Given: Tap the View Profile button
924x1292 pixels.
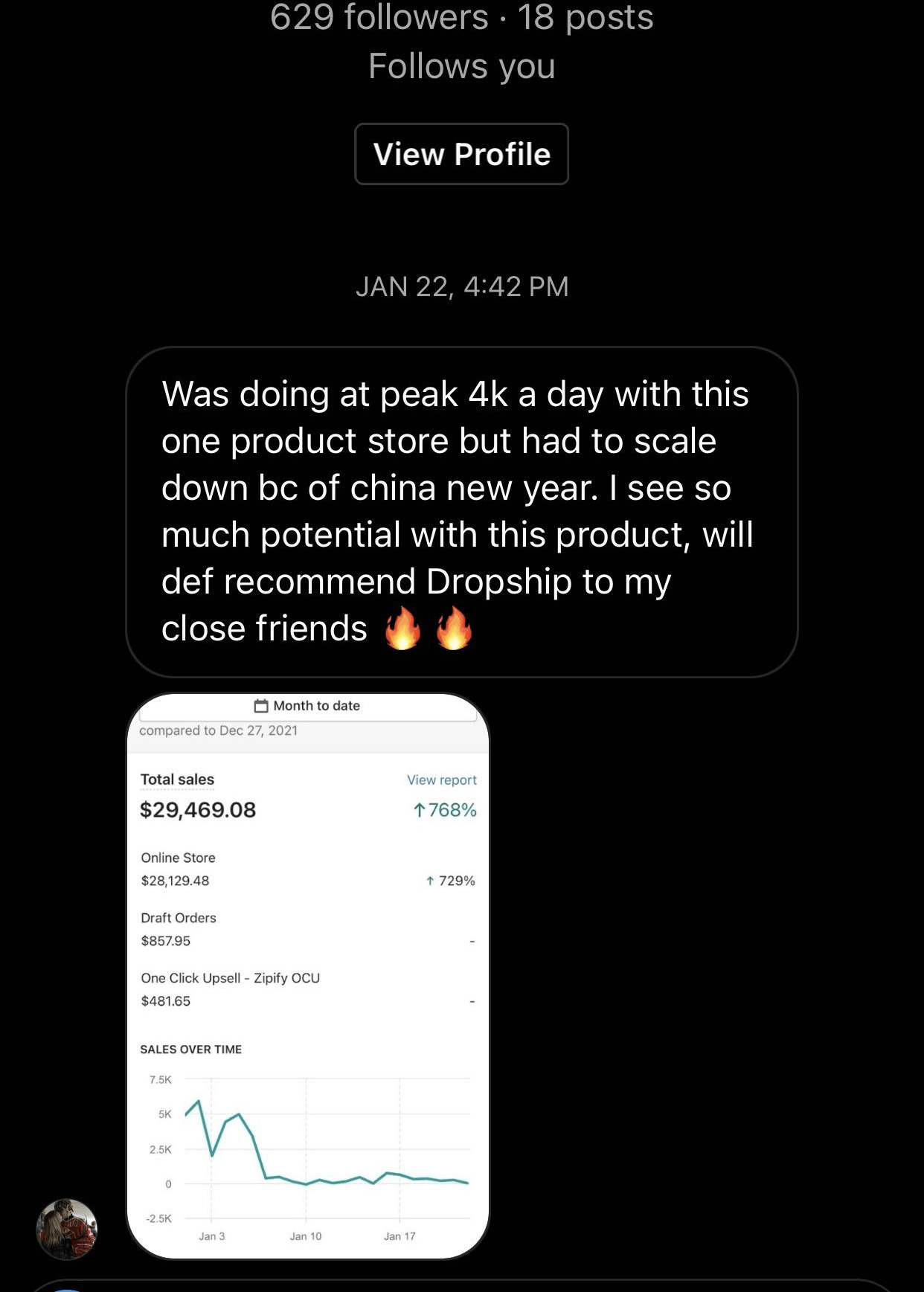Looking at the screenshot, I should coord(461,154).
